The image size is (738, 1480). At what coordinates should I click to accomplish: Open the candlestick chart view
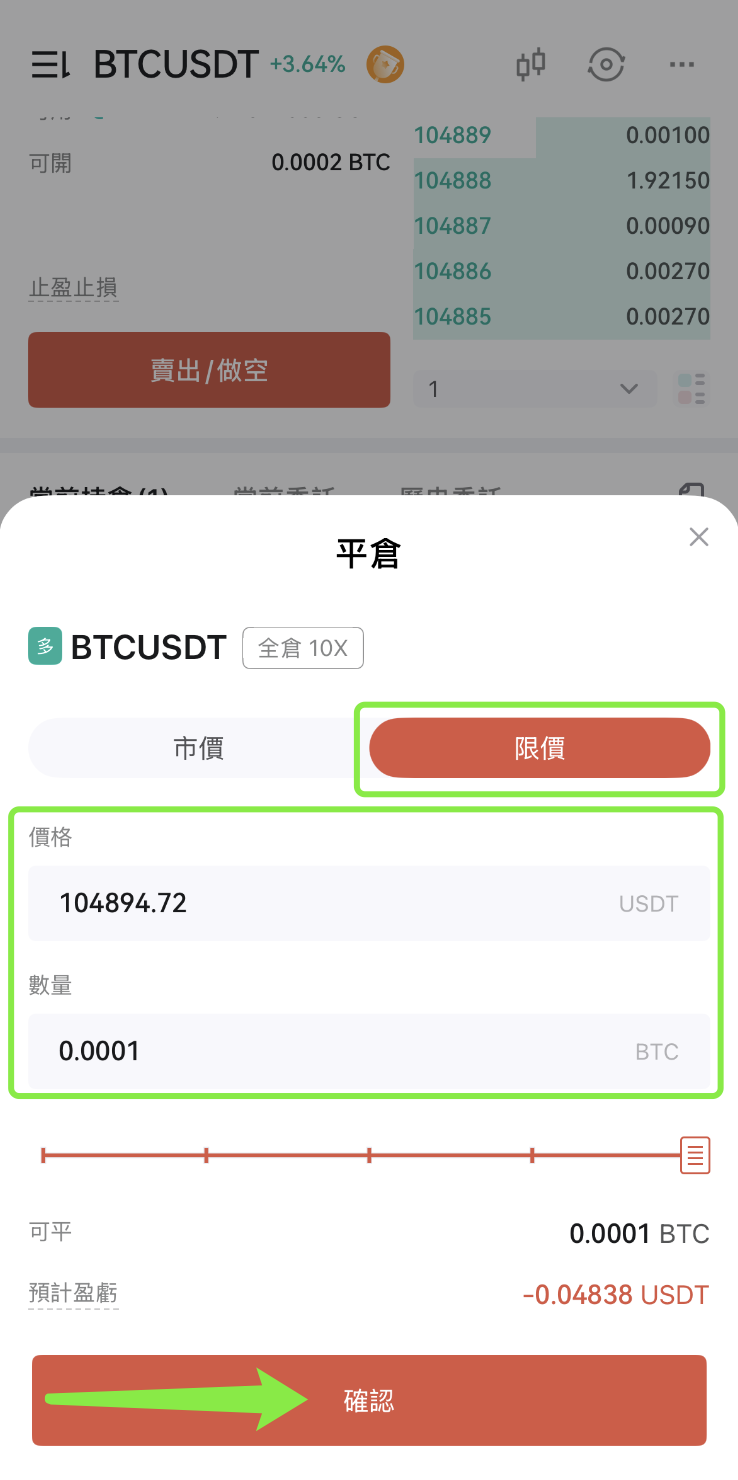(x=530, y=64)
